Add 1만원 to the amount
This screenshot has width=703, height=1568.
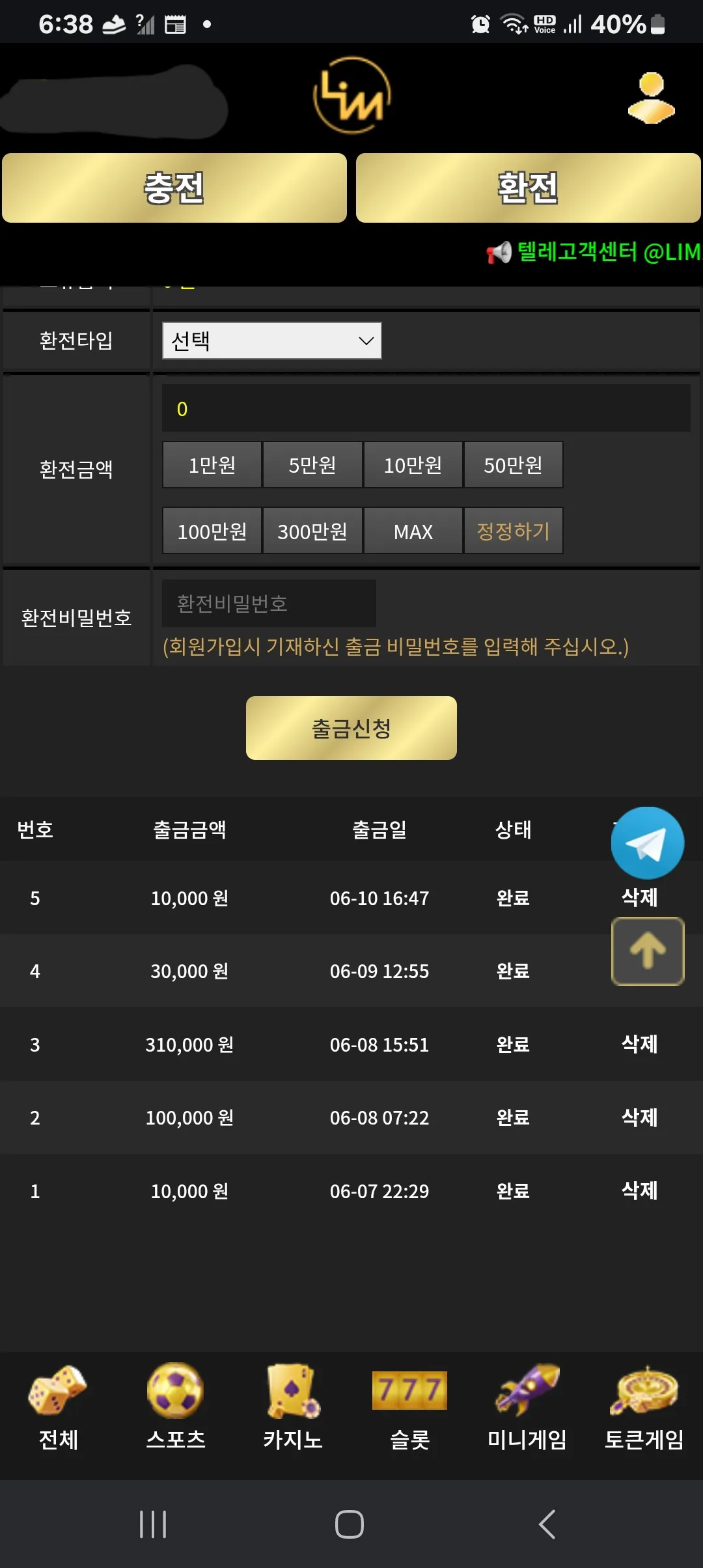212,465
